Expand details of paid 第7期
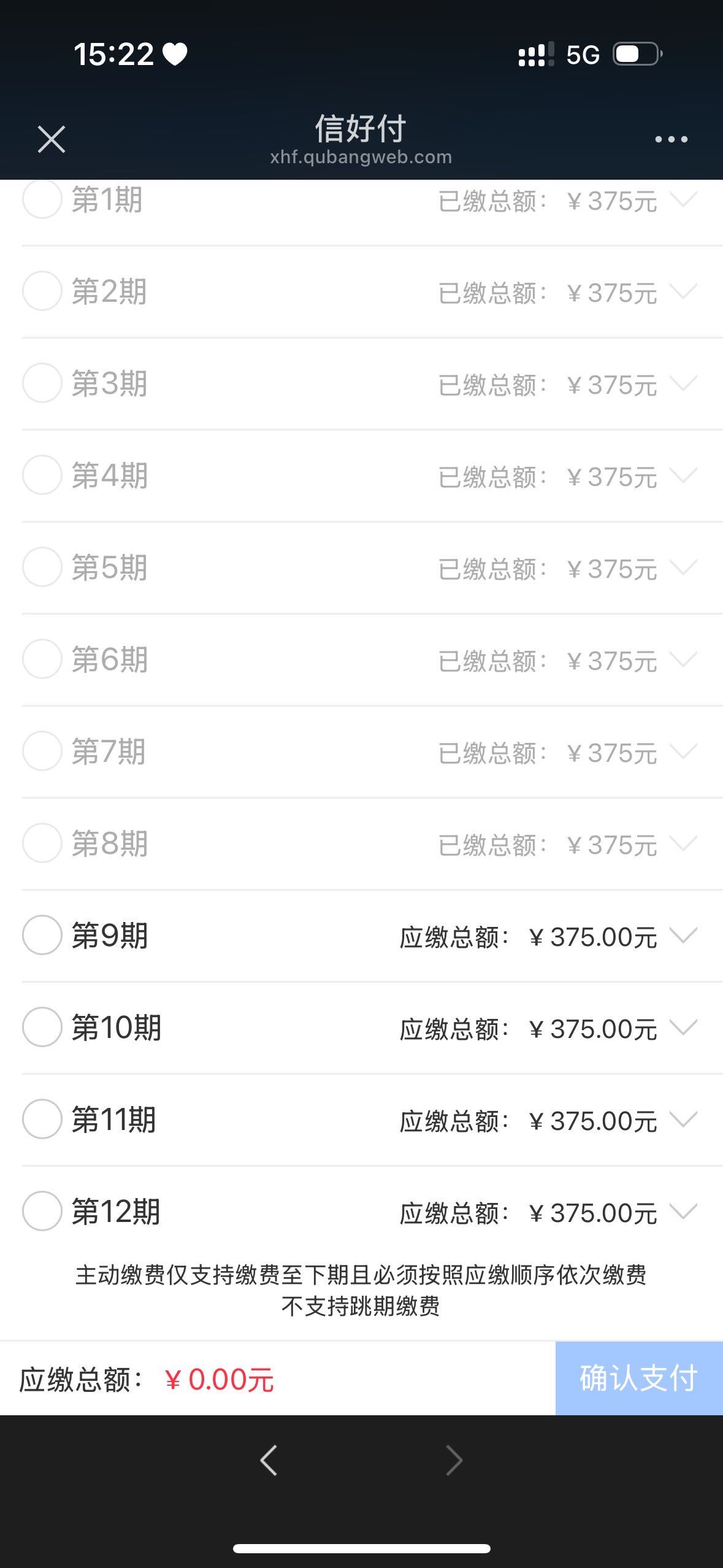The width and height of the screenshot is (723, 1568). pyautogui.click(x=684, y=751)
